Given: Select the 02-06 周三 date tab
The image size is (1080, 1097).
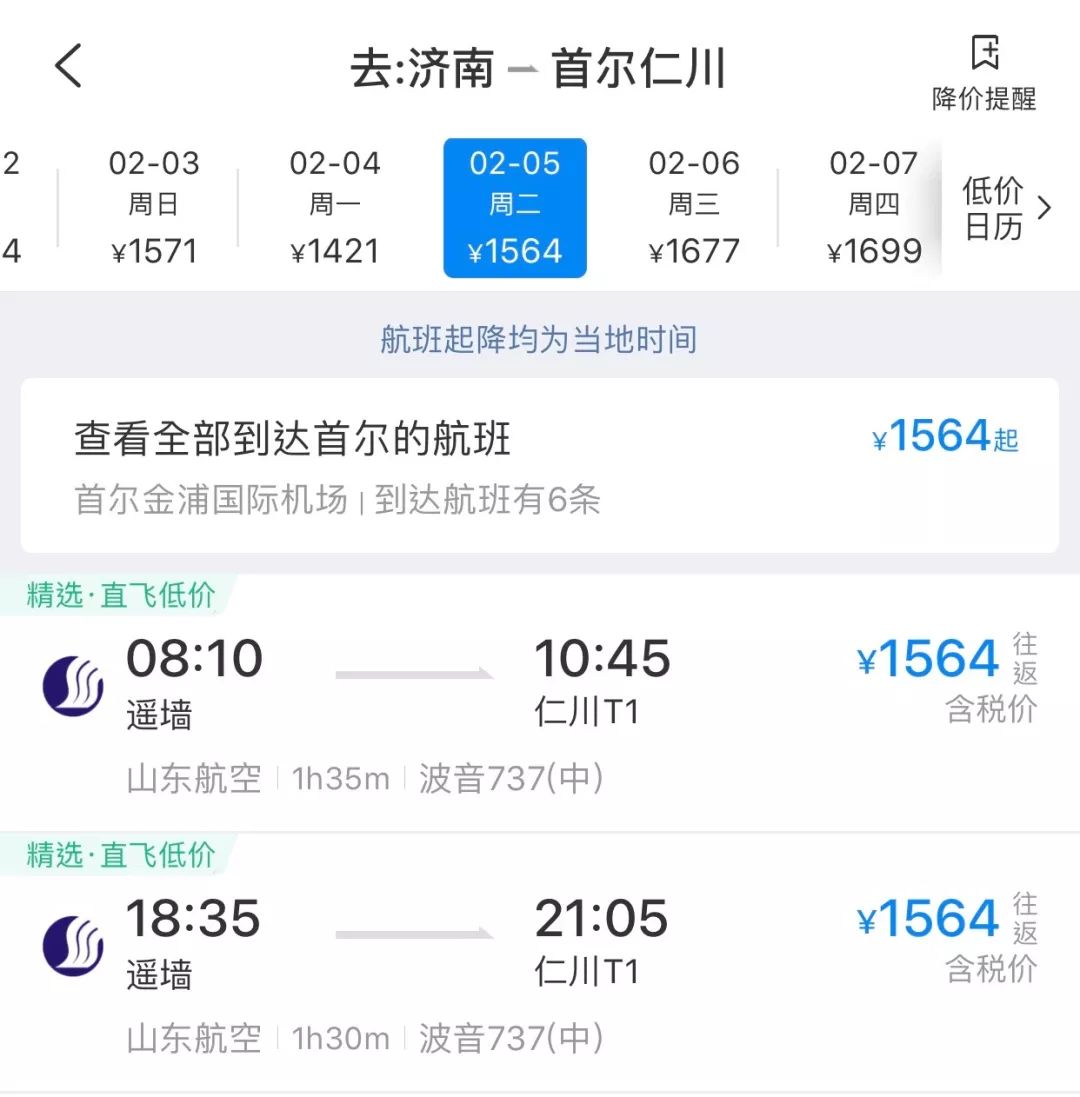Looking at the screenshot, I should tap(695, 205).
